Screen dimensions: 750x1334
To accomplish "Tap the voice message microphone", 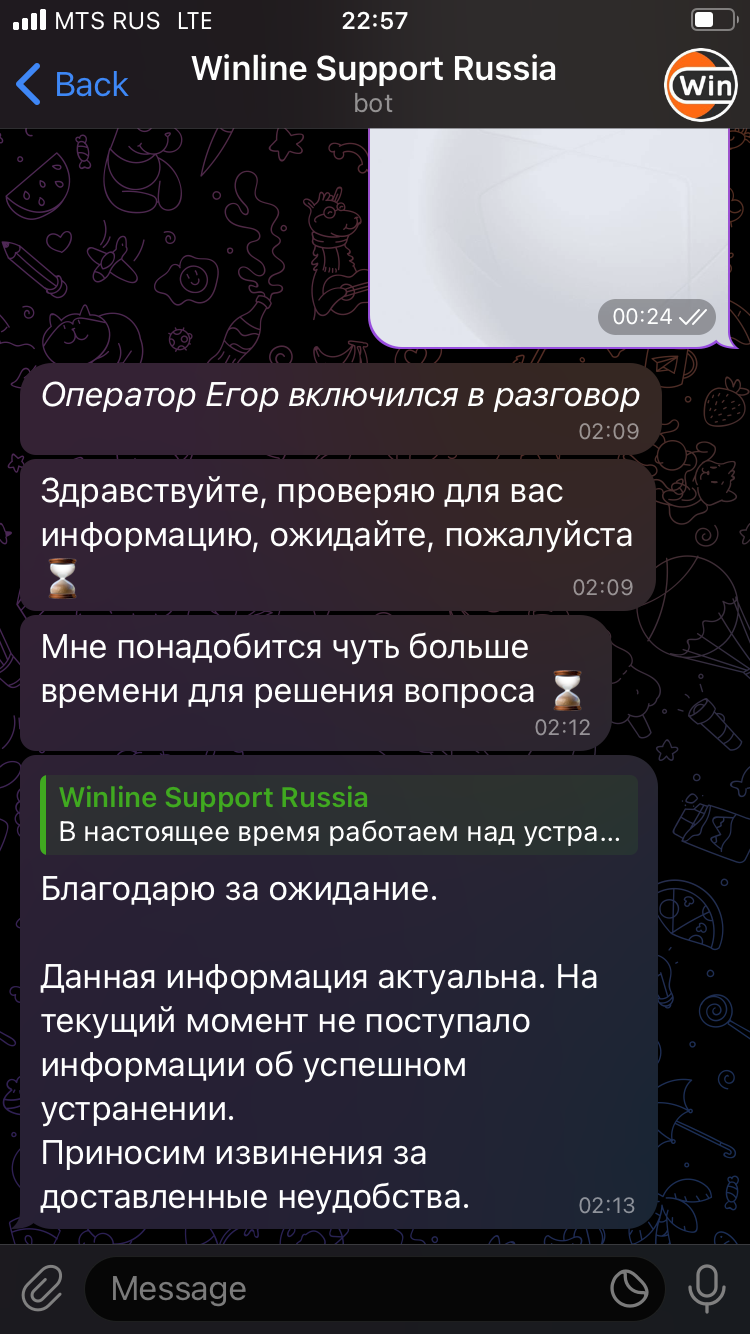I will [707, 1288].
